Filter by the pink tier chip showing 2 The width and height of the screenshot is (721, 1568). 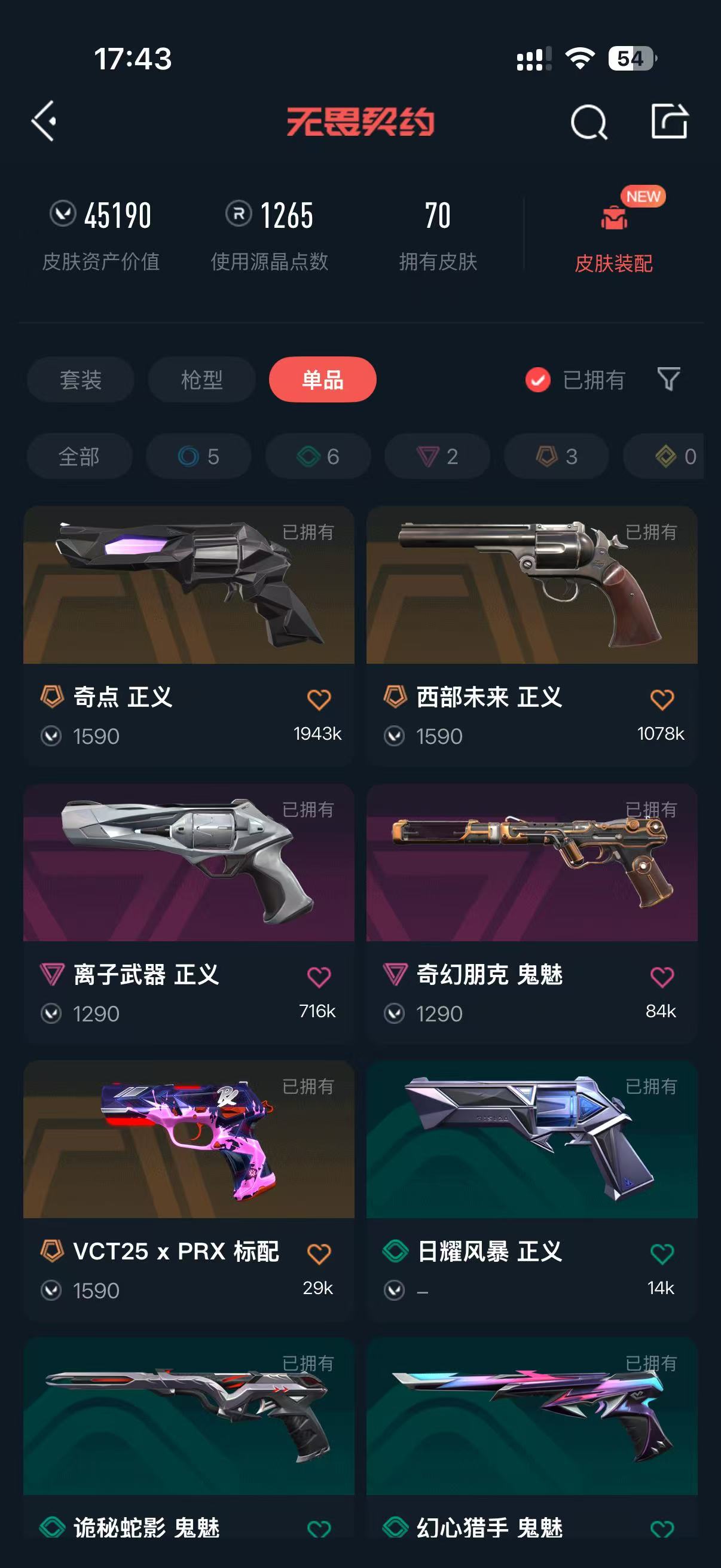tap(437, 456)
